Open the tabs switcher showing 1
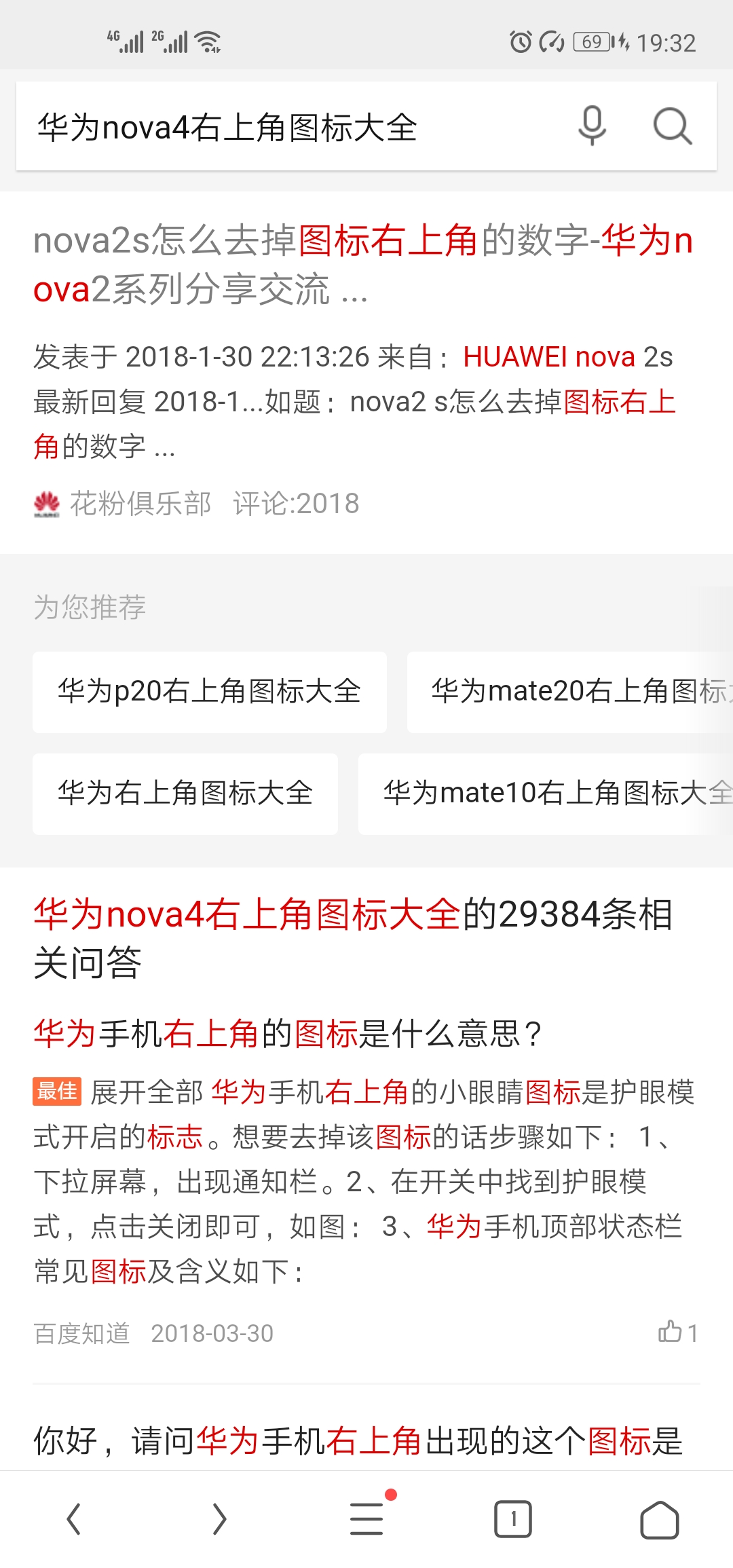Viewport: 733px width, 1568px height. 513,1519
